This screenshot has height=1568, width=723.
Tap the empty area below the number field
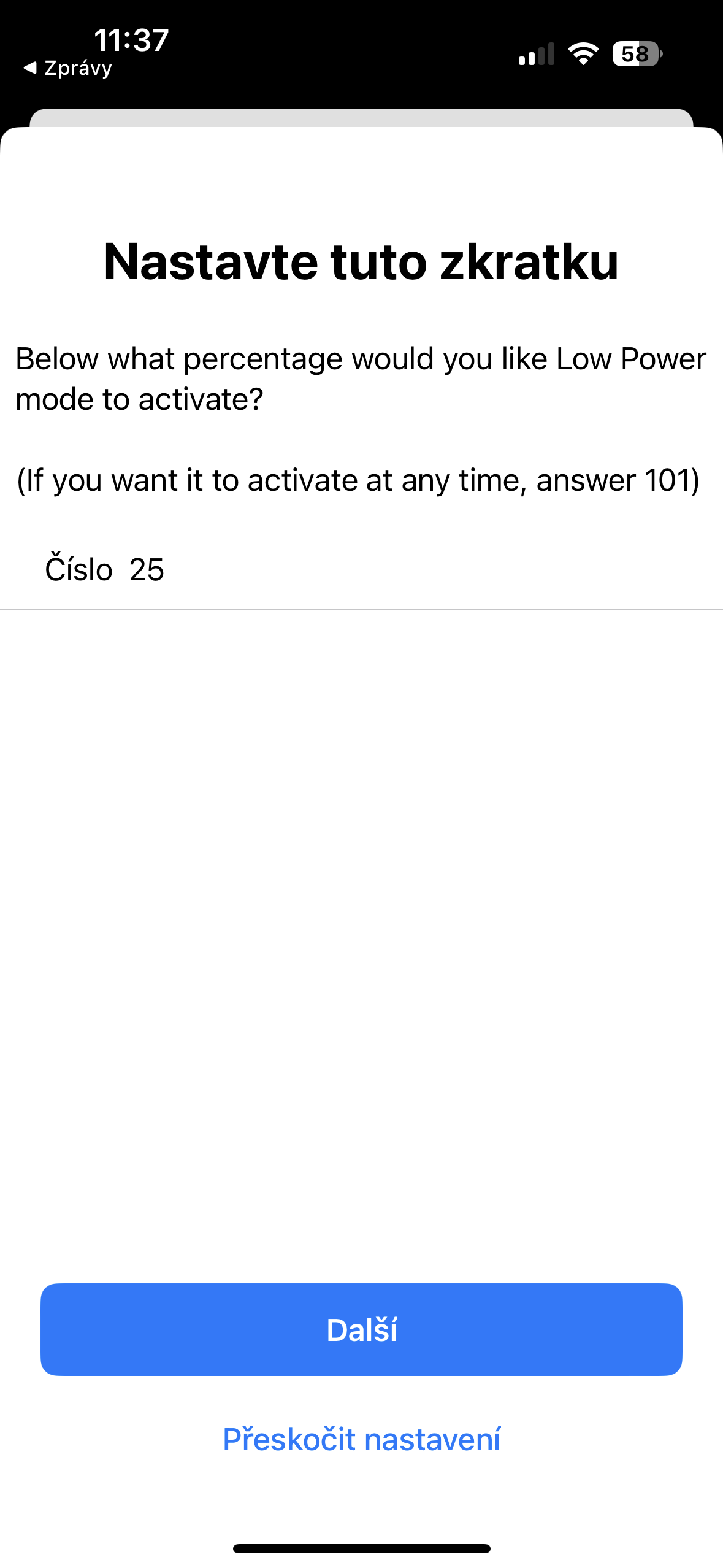pyautogui.click(x=361, y=859)
